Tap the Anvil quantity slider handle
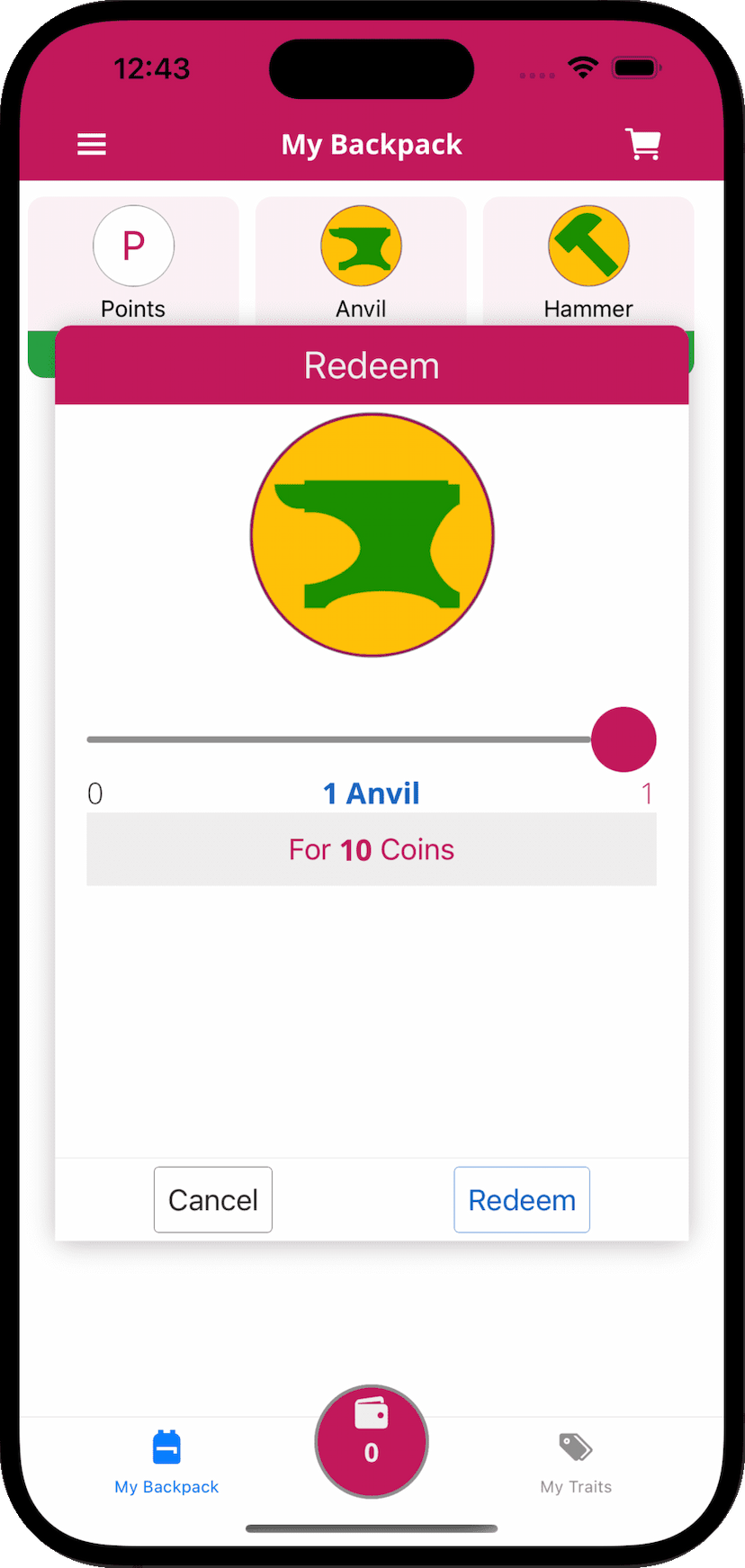745x1568 pixels. pyautogui.click(x=624, y=739)
